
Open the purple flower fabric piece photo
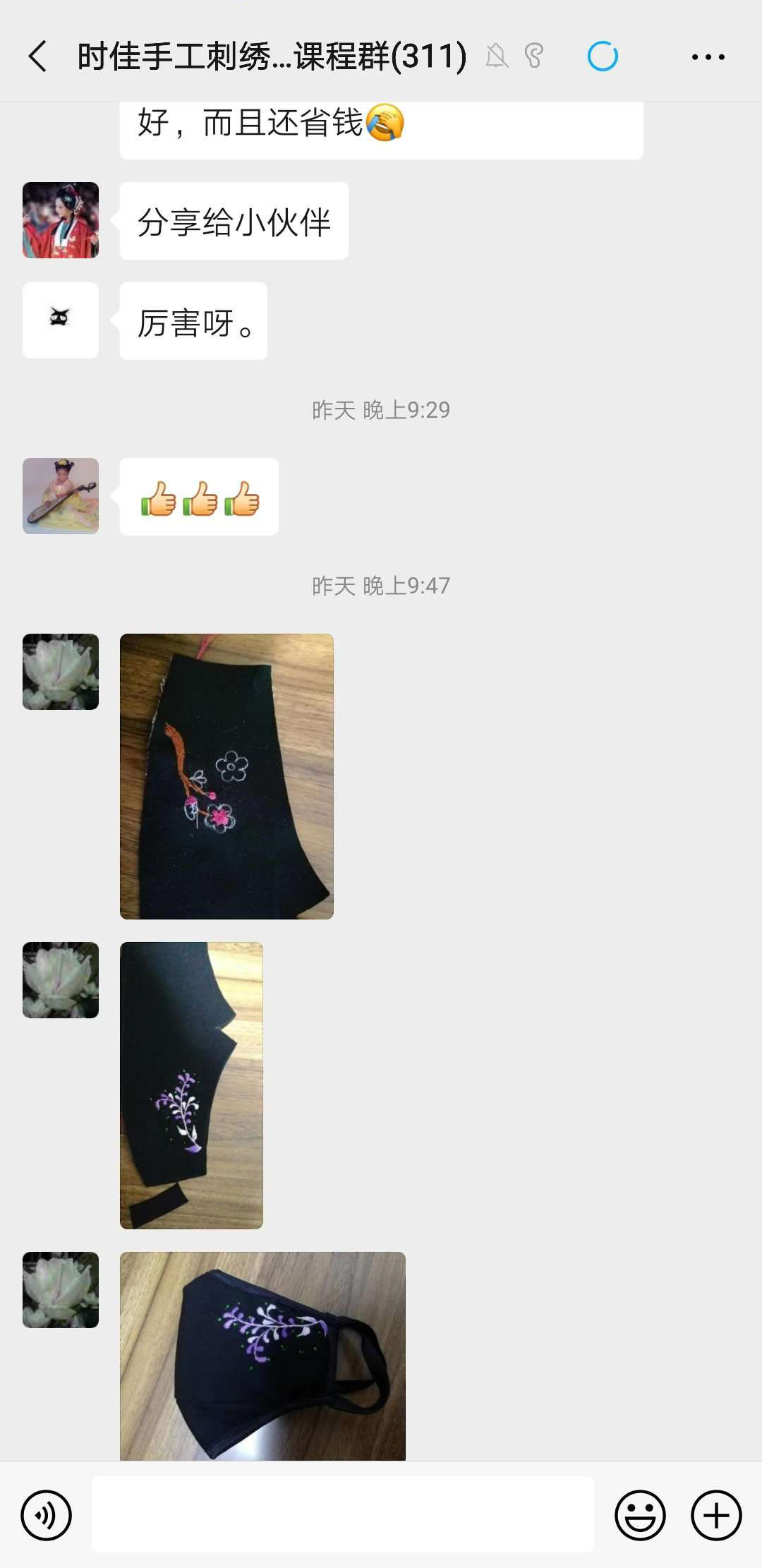(191, 1085)
